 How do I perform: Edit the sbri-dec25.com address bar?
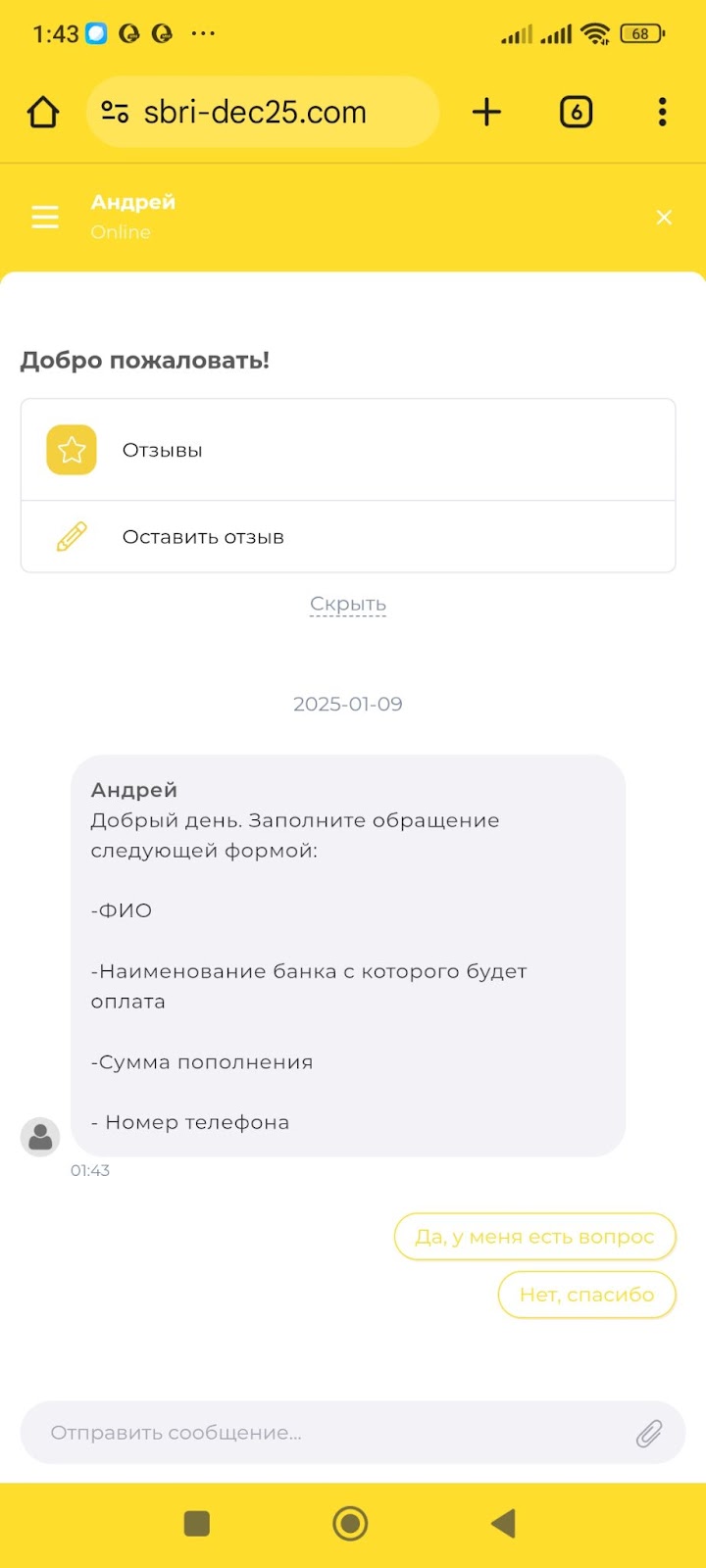pyautogui.click(x=255, y=113)
